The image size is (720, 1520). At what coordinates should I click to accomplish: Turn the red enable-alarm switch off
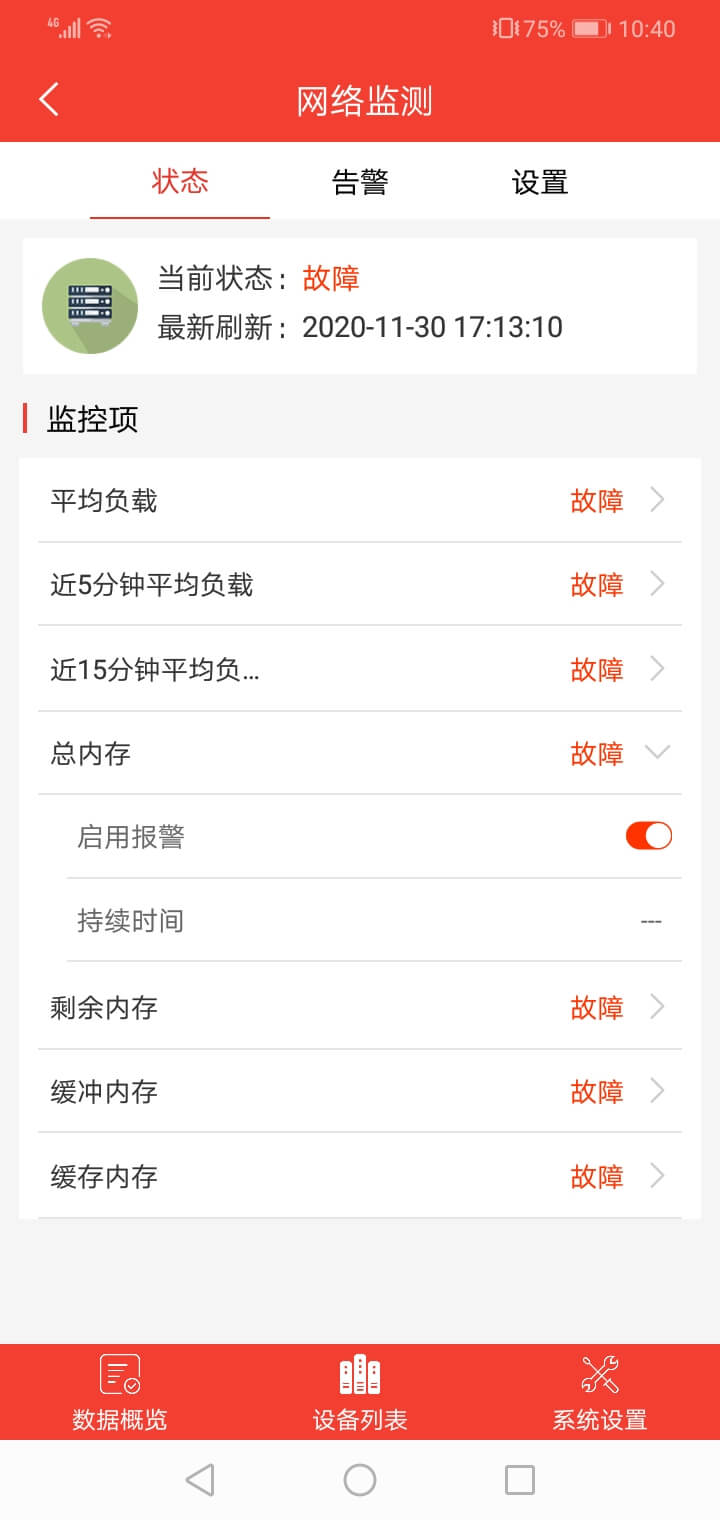648,834
